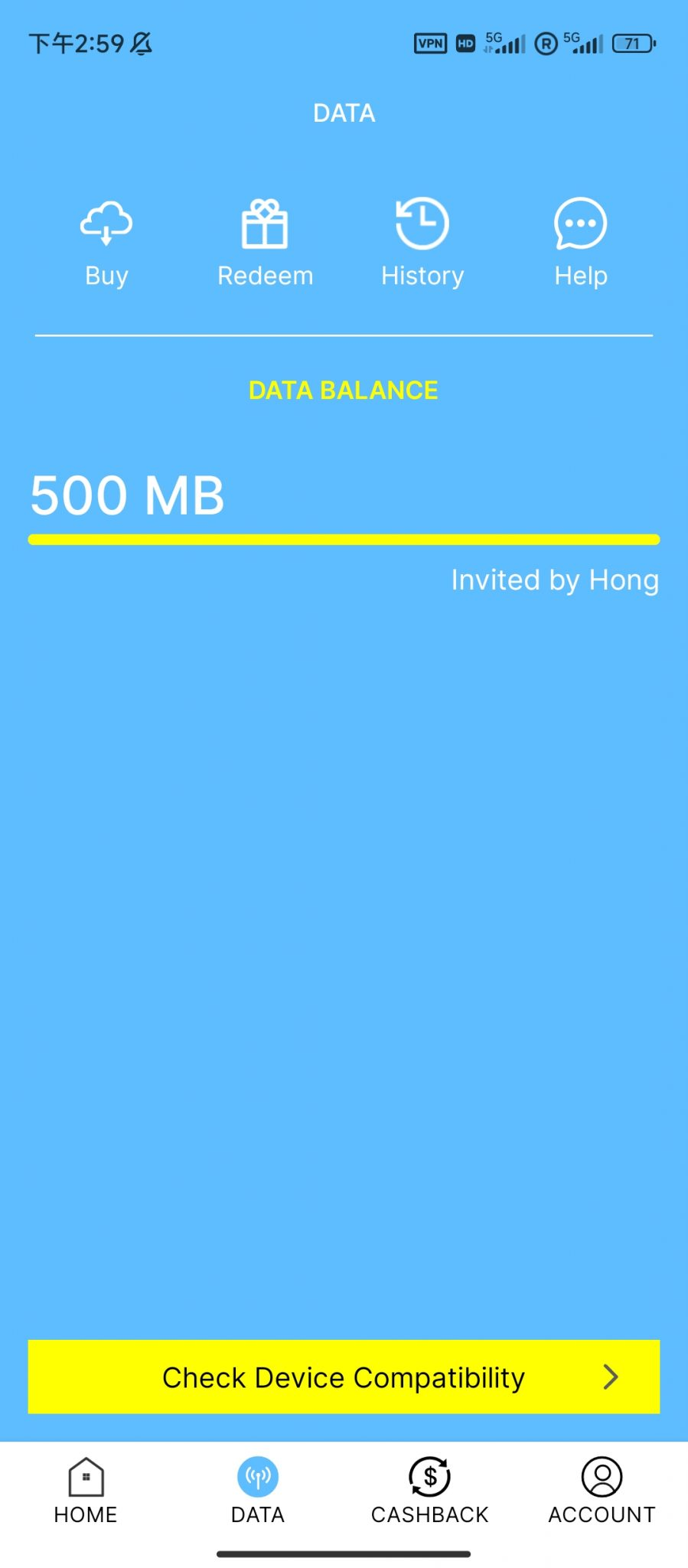Open the Help chat

click(x=580, y=242)
